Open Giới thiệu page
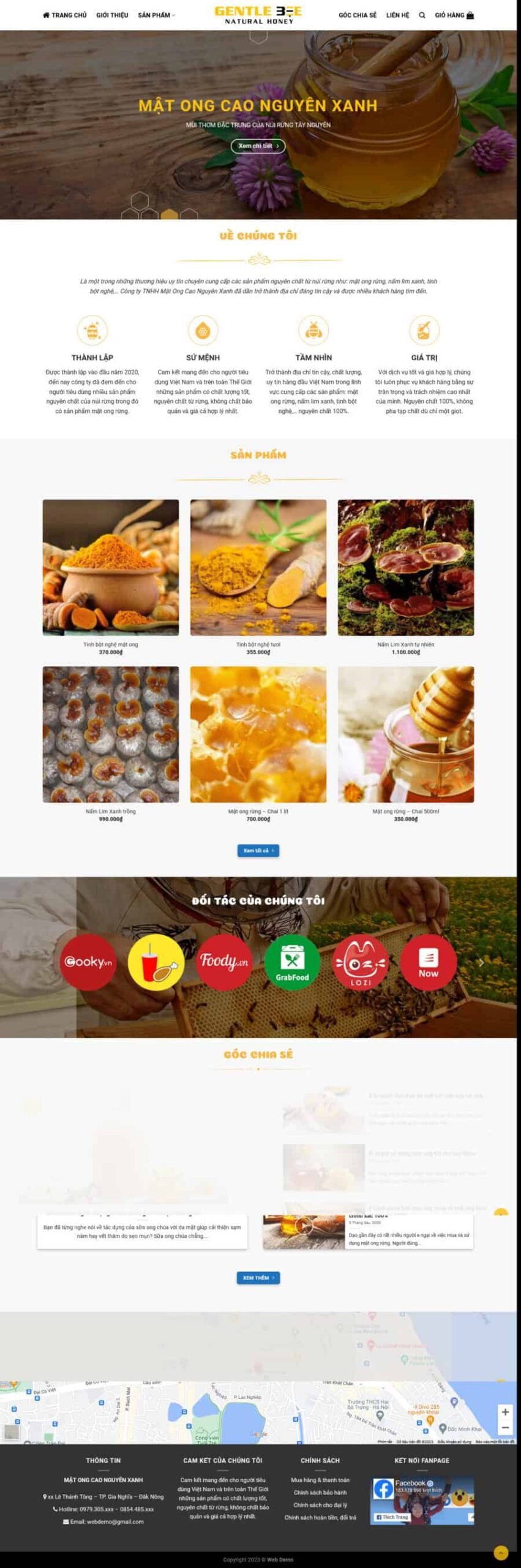 tap(112, 15)
